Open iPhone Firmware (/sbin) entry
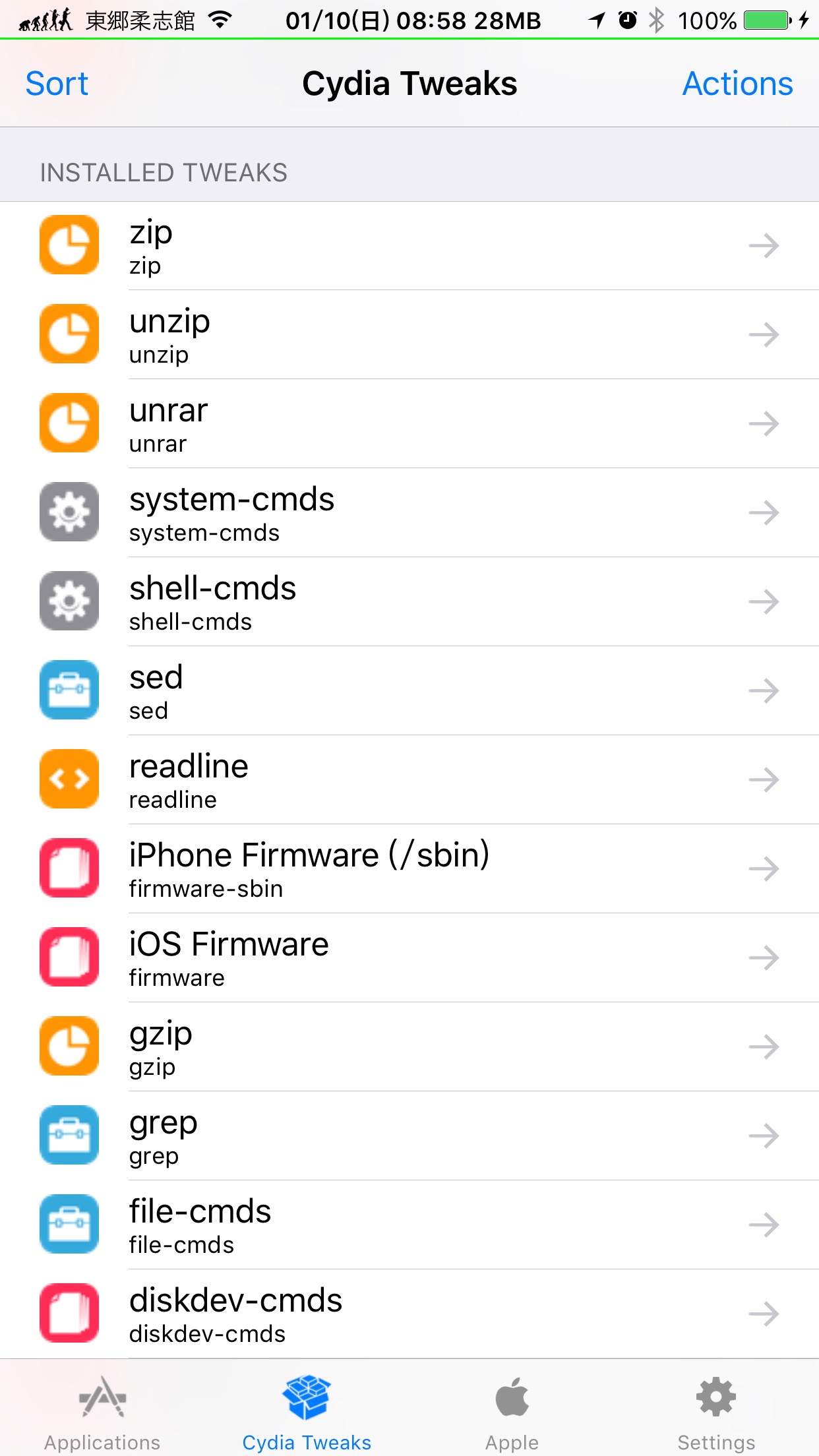Image resolution: width=819 pixels, height=1456 pixels. point(409,869)
